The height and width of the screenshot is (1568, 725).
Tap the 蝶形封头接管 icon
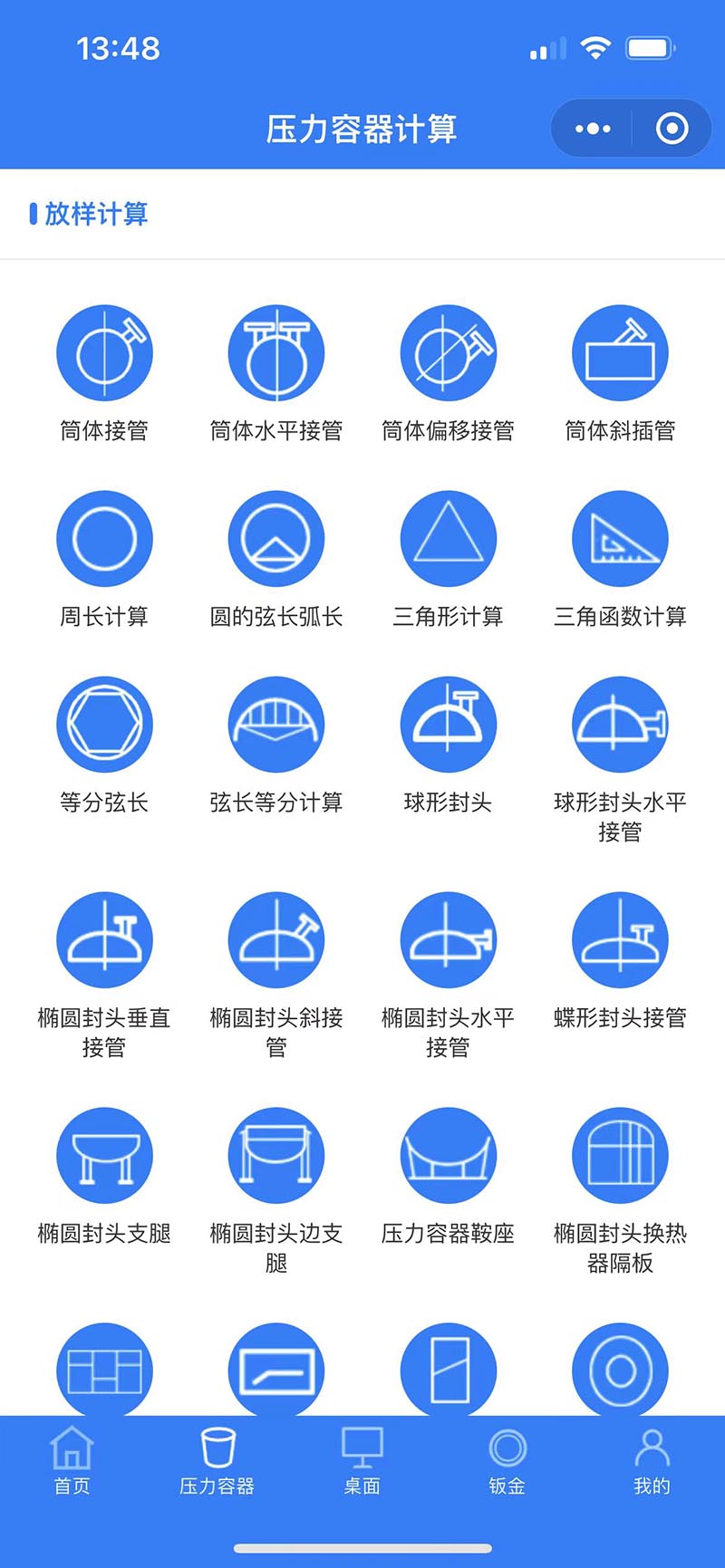[620, 939]
